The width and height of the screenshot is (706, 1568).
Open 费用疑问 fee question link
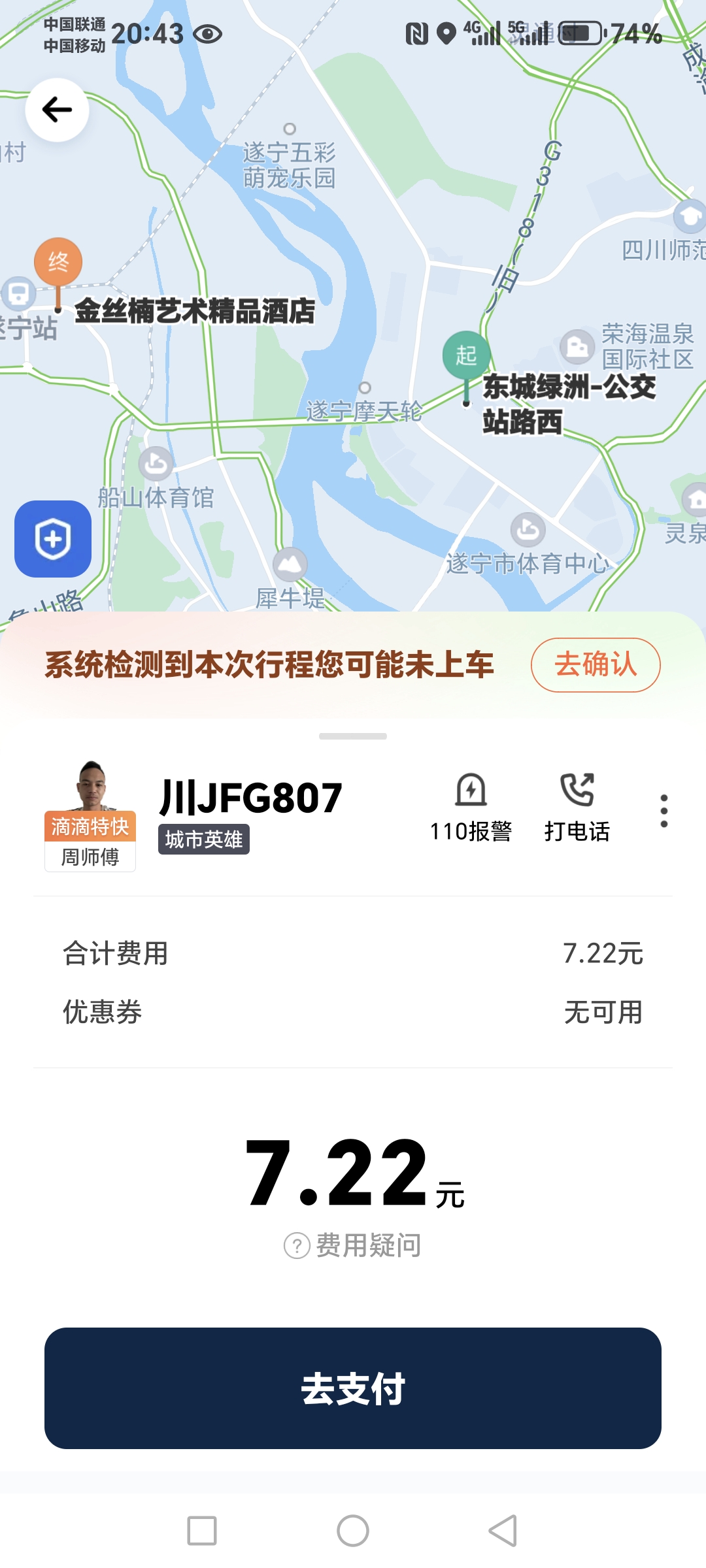point(353,1245)
